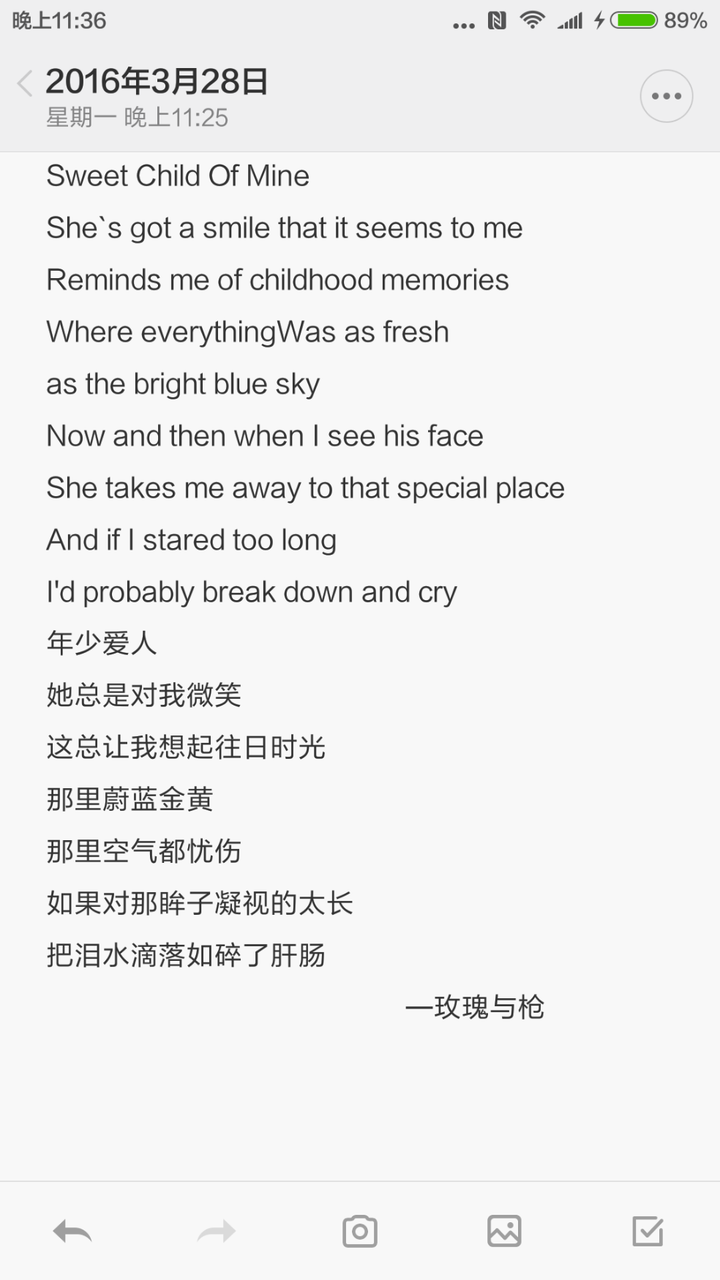The height and width of the screenshot is (1280, 720).
Task: Undo the last edit
Action: (x=72, y=1231)
